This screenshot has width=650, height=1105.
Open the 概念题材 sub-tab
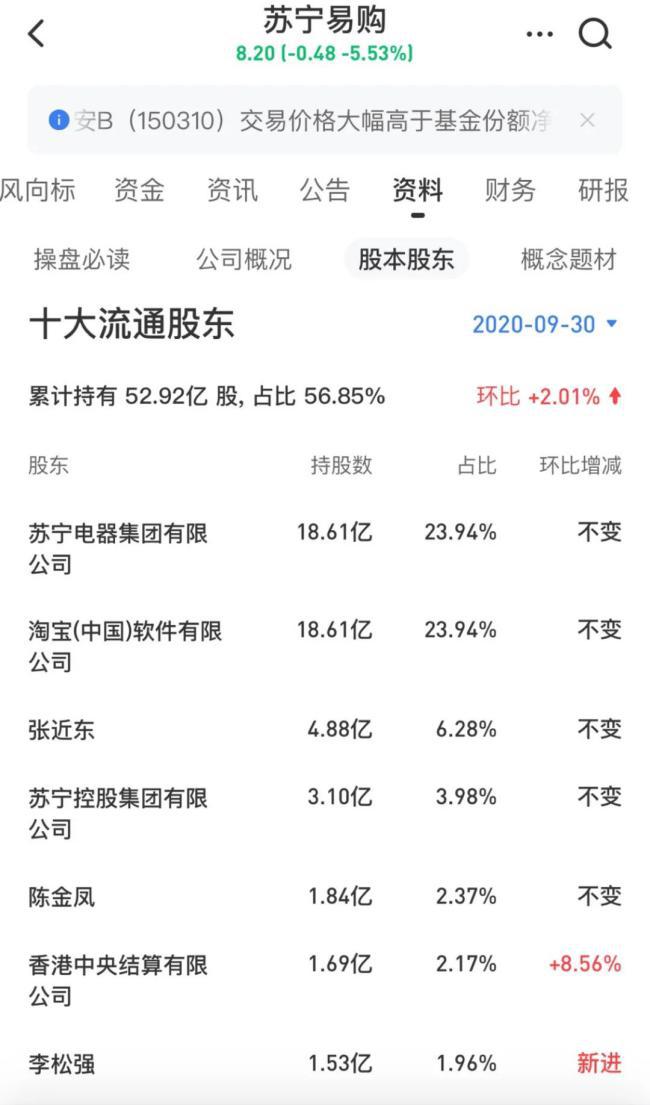pos(568,259)
